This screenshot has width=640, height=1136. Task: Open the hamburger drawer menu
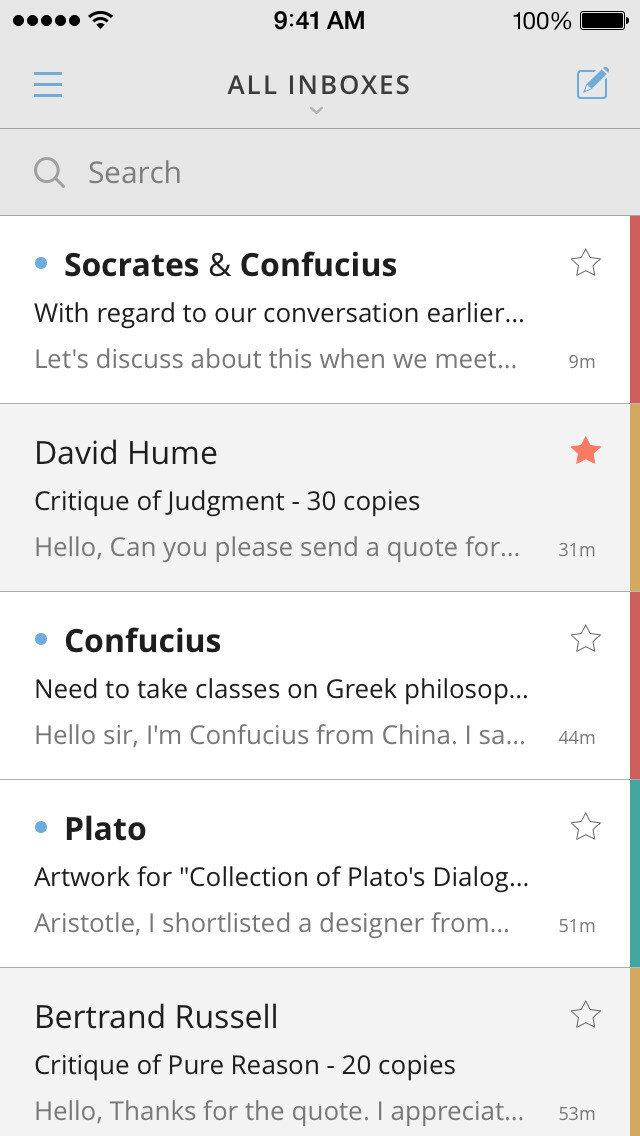pos(48,84)
